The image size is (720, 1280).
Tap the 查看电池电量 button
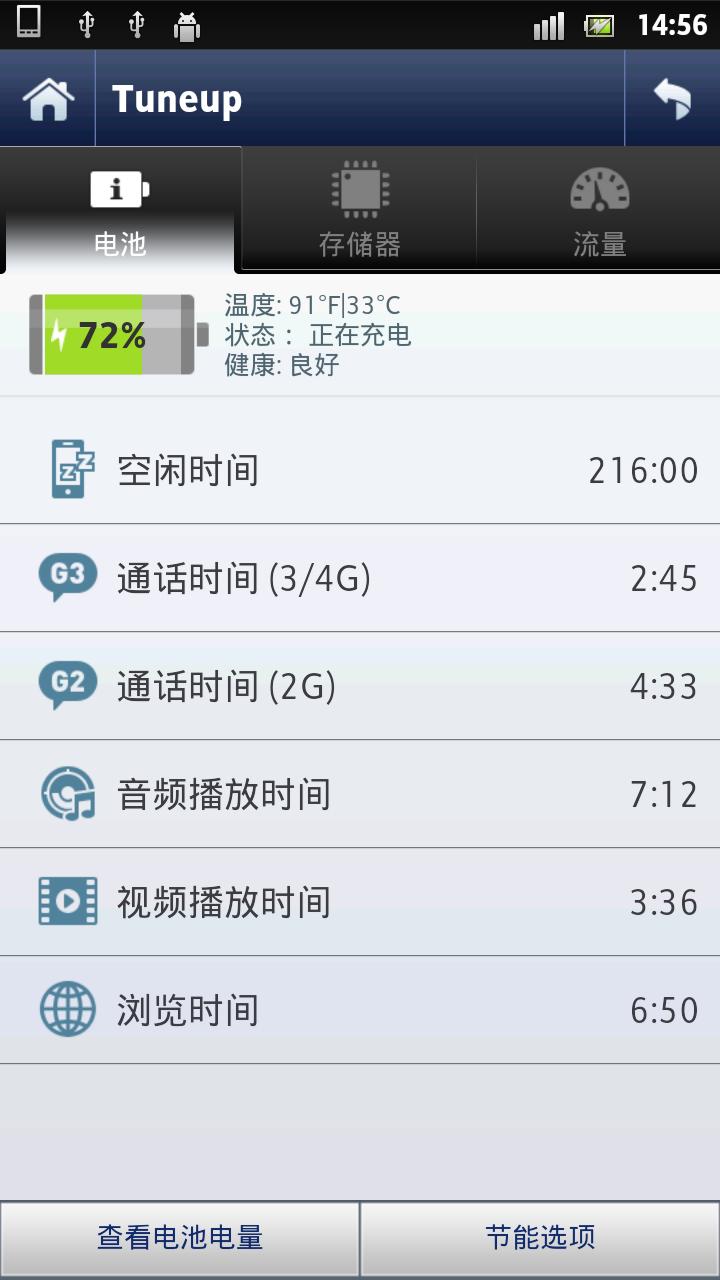click(180, 1238)
